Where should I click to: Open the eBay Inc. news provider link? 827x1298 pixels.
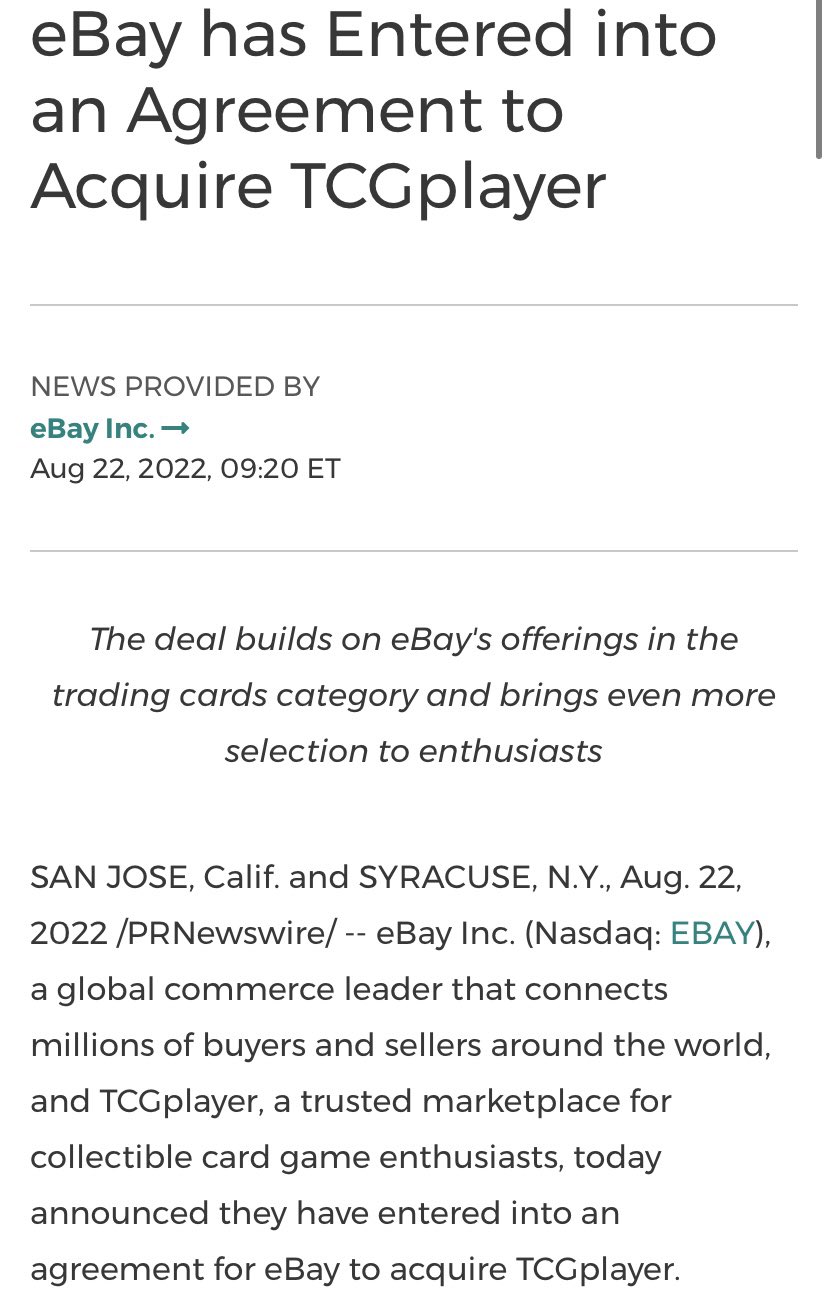point(108,429)
